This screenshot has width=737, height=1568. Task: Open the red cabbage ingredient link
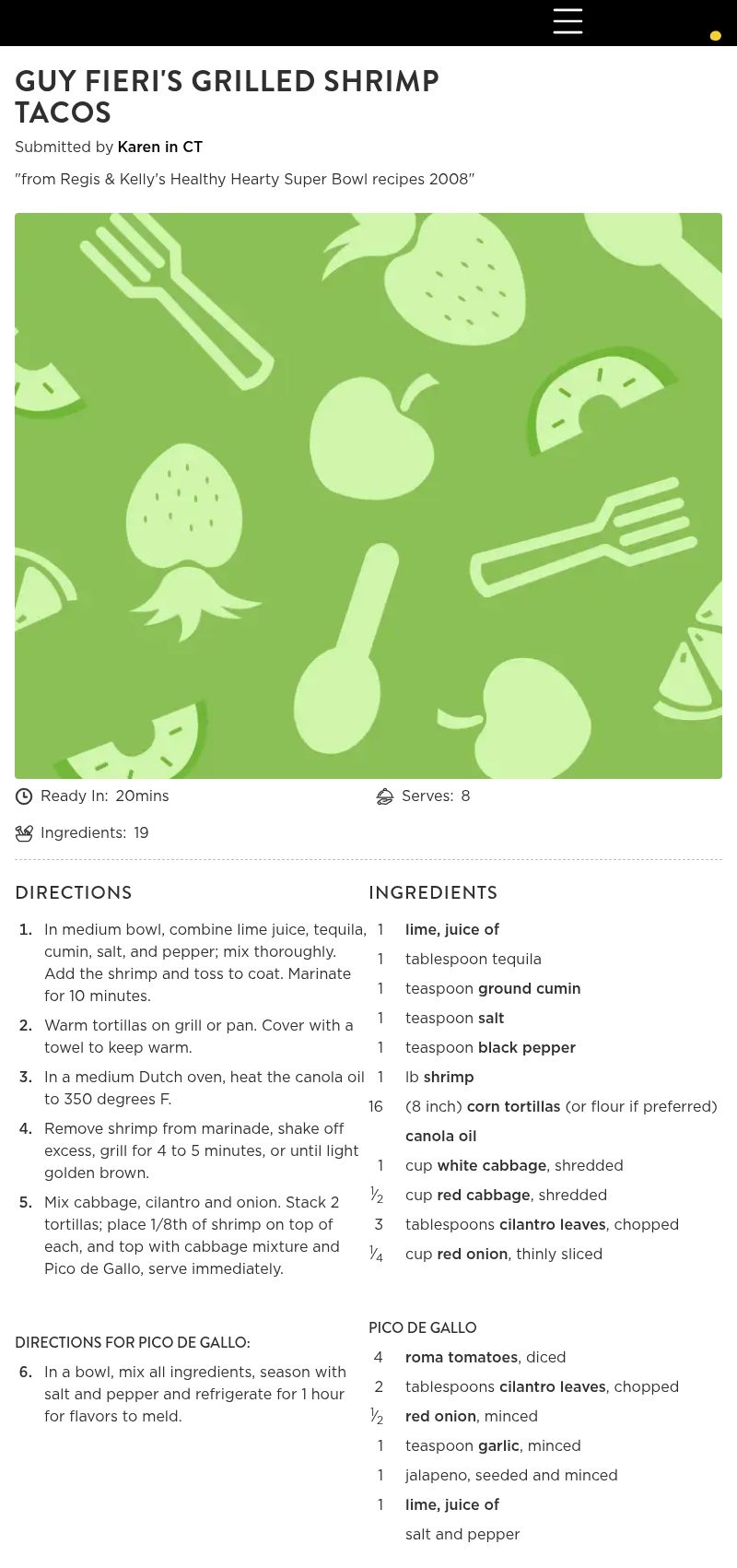pyautogui.click(x=483, y=1195)
